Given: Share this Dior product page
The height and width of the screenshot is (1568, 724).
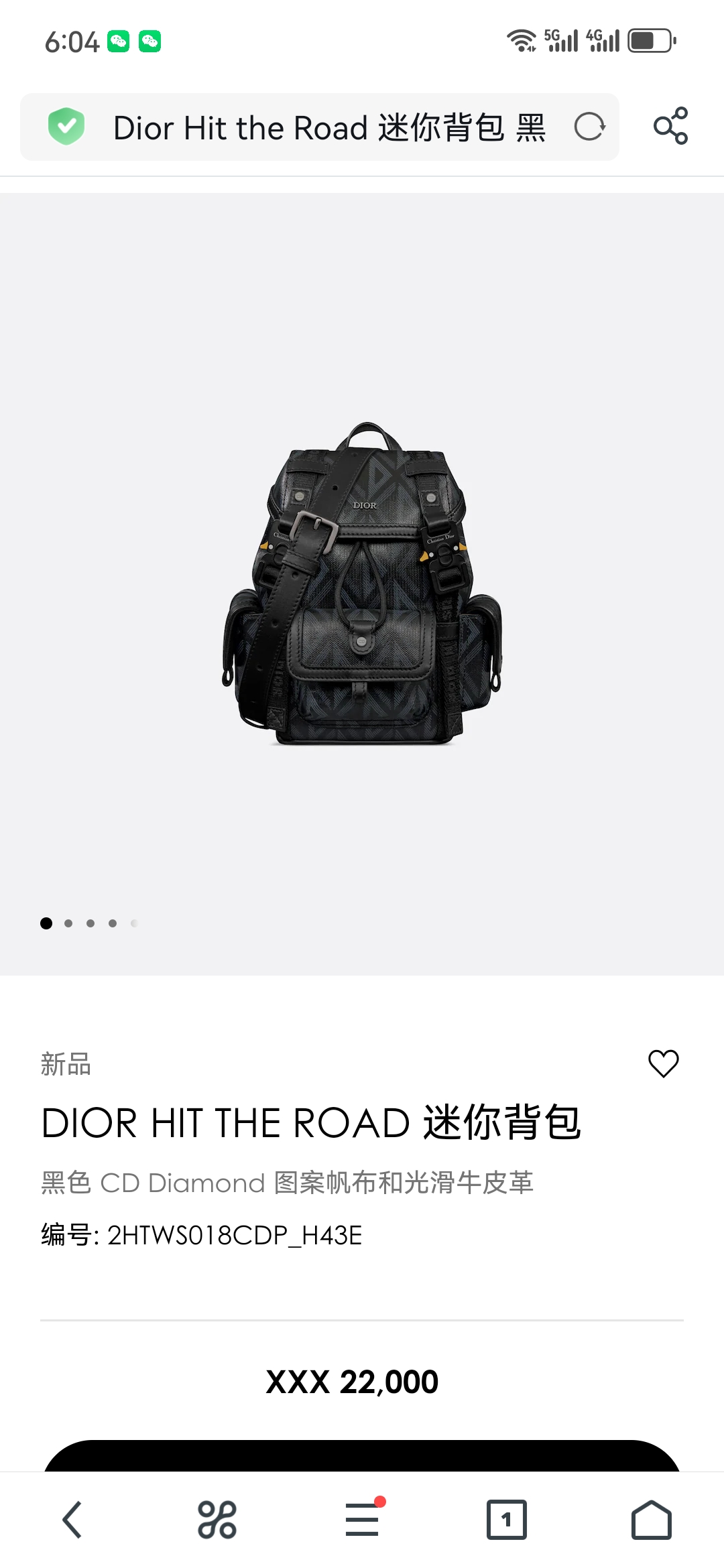Looking at the screenshot, I should (670, 126).
